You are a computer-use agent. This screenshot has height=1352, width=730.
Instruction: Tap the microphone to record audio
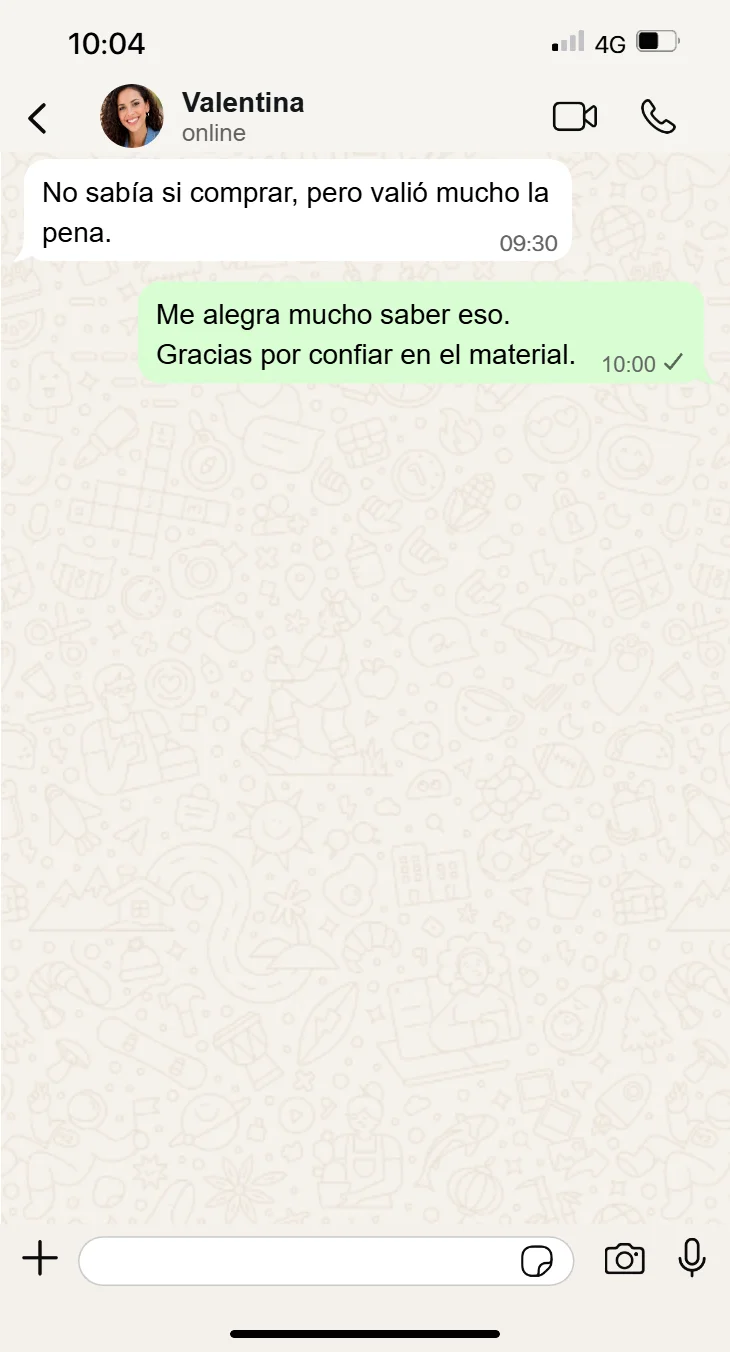pyautogui.click(x=692, y=1259)
